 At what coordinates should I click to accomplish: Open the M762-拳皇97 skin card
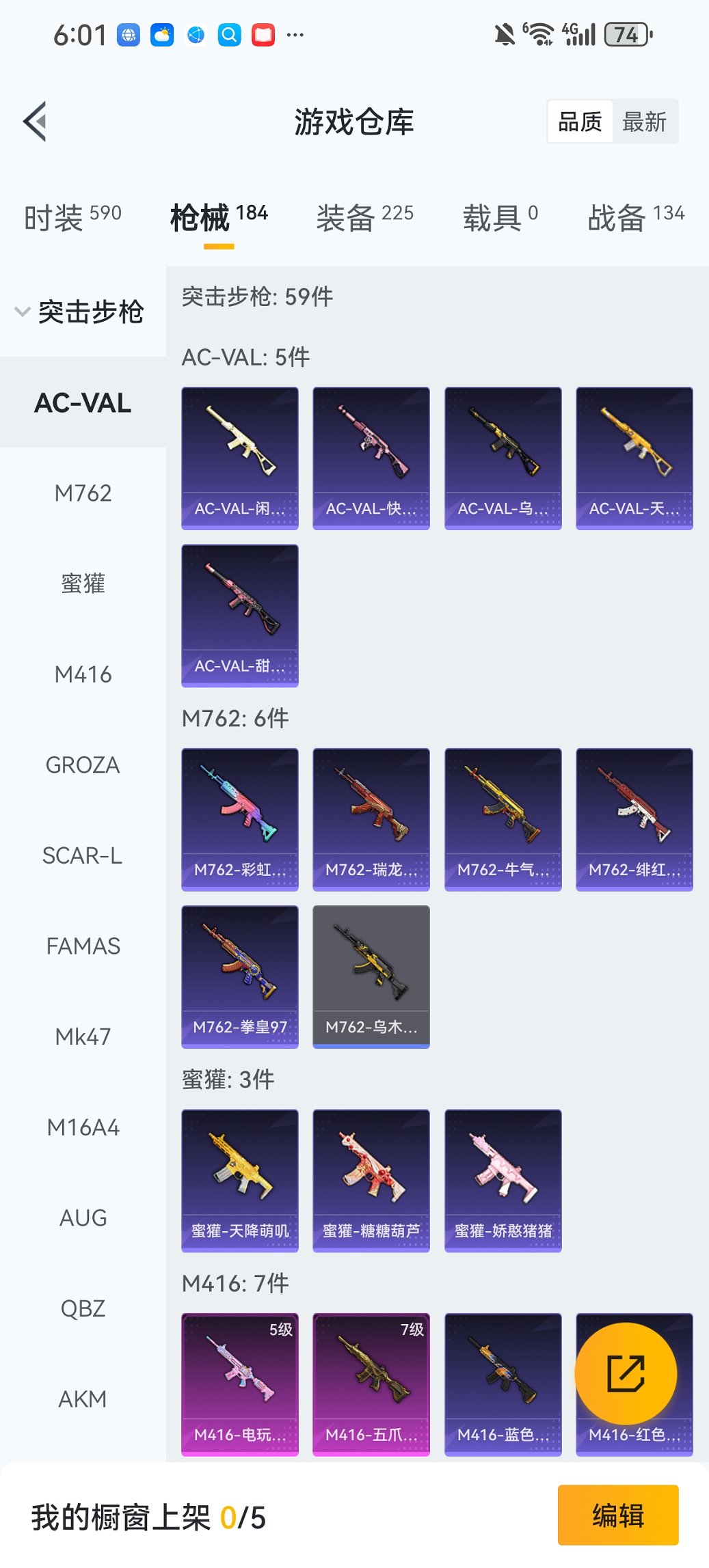tap(240, 976)
